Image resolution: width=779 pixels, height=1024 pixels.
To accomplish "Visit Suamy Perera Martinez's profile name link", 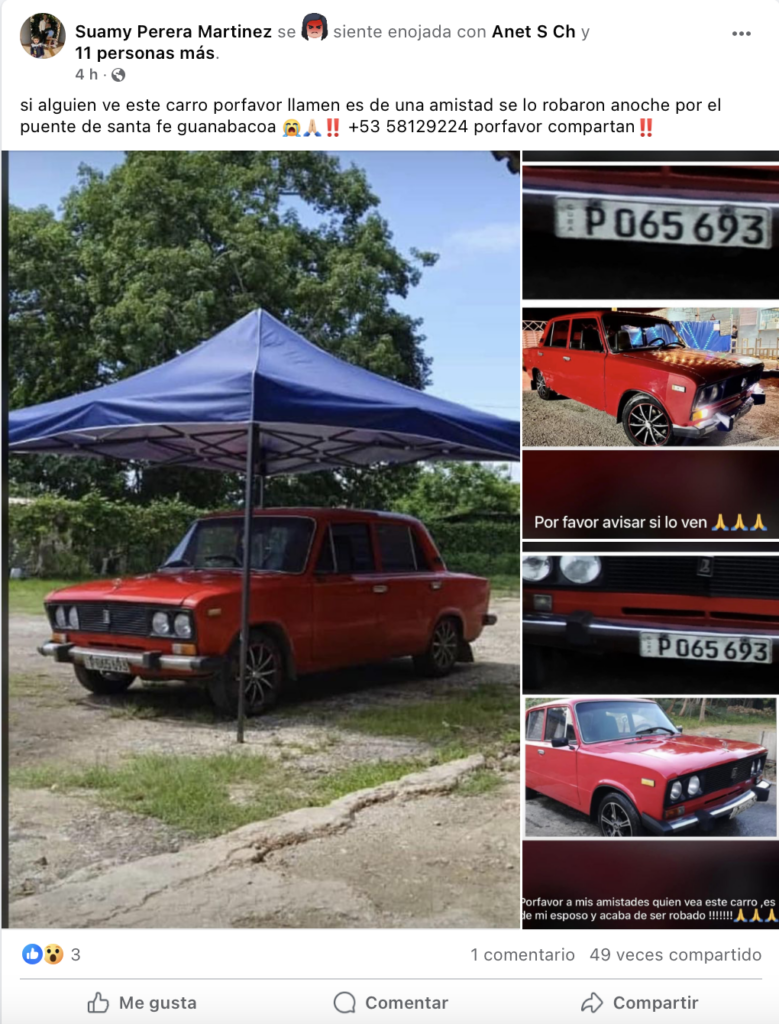I will (x=173, y=32).
